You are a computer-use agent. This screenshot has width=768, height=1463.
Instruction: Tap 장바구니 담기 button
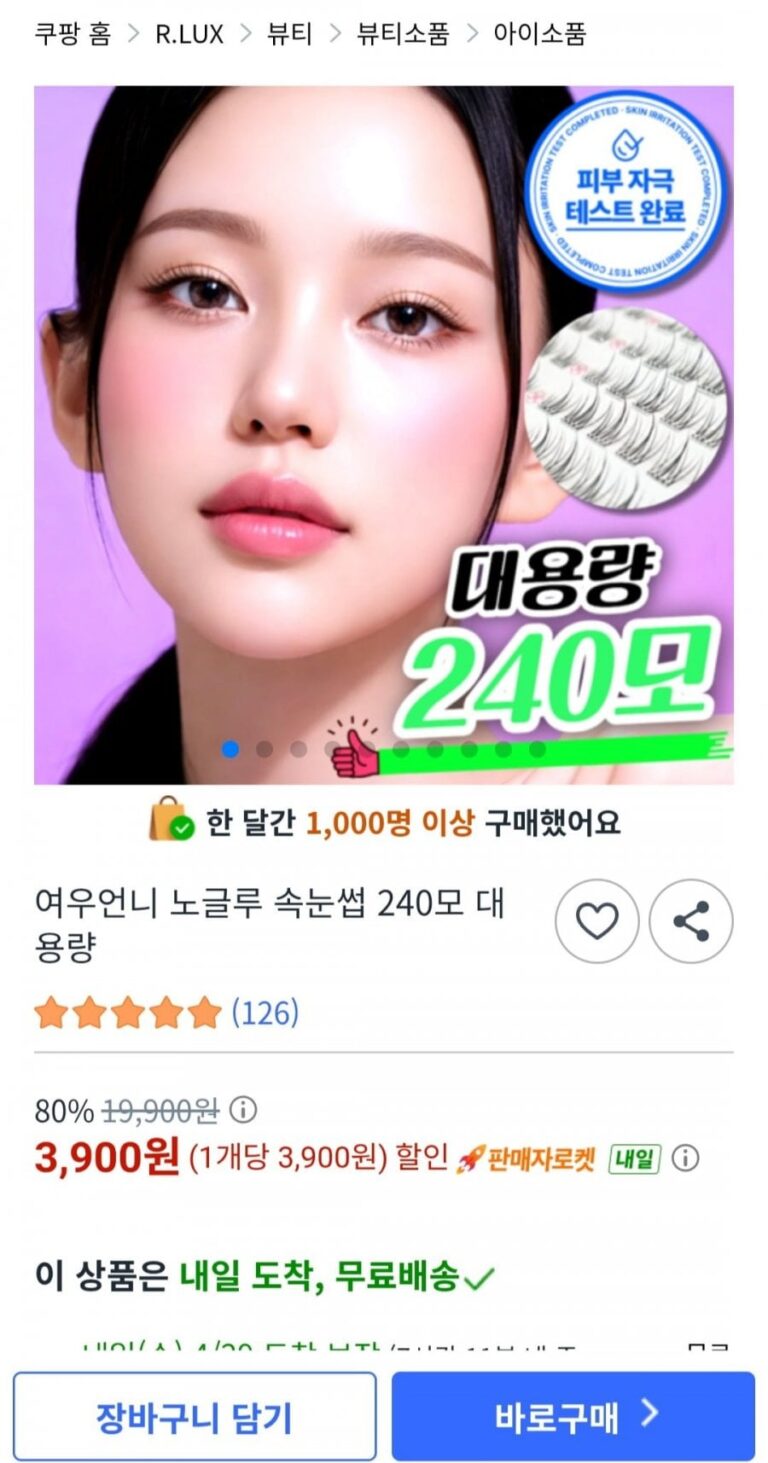(x=195, y=1416)
